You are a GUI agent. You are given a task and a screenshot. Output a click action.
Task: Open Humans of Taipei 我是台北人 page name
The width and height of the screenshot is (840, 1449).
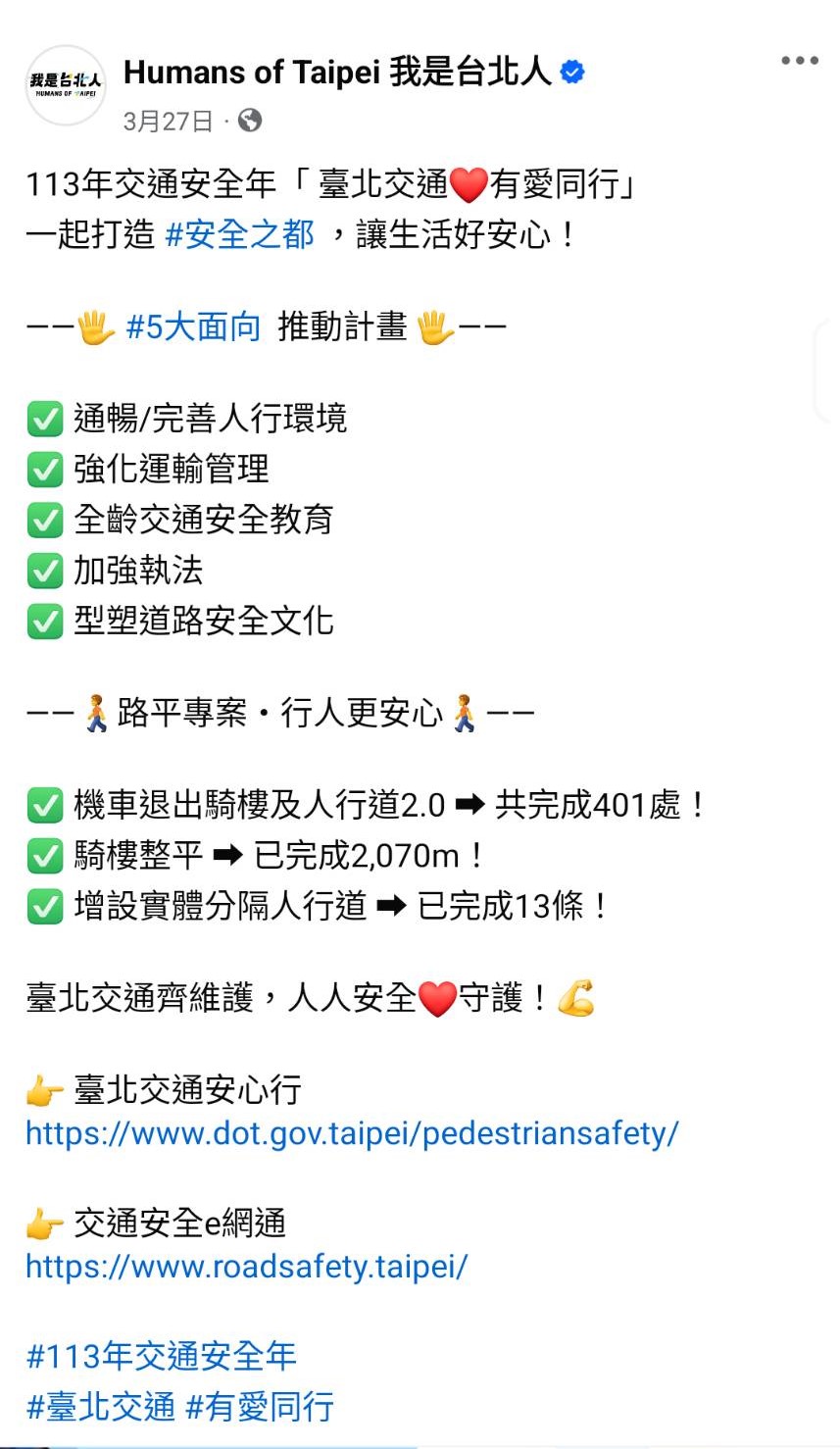336,72
